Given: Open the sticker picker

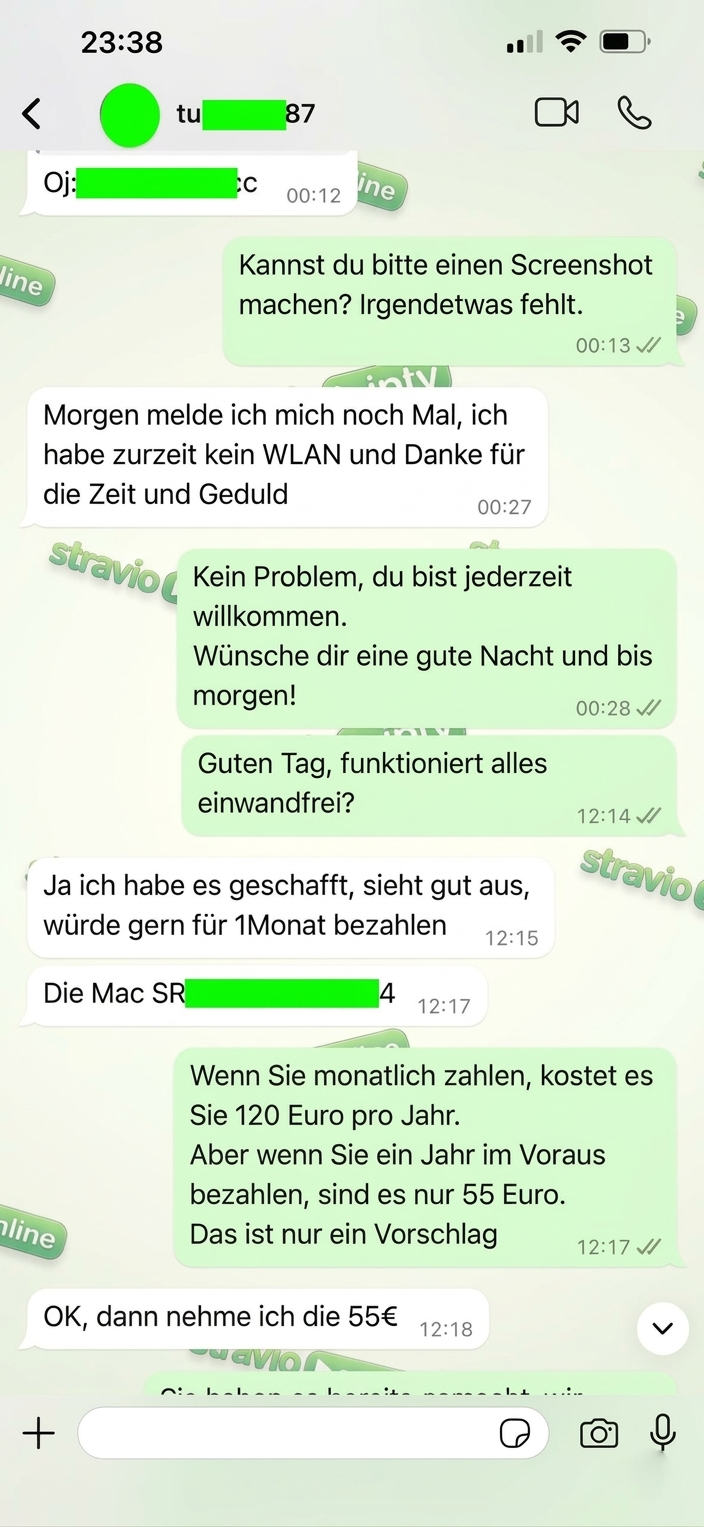Looking at the screenshot, I should (515, 1433).
